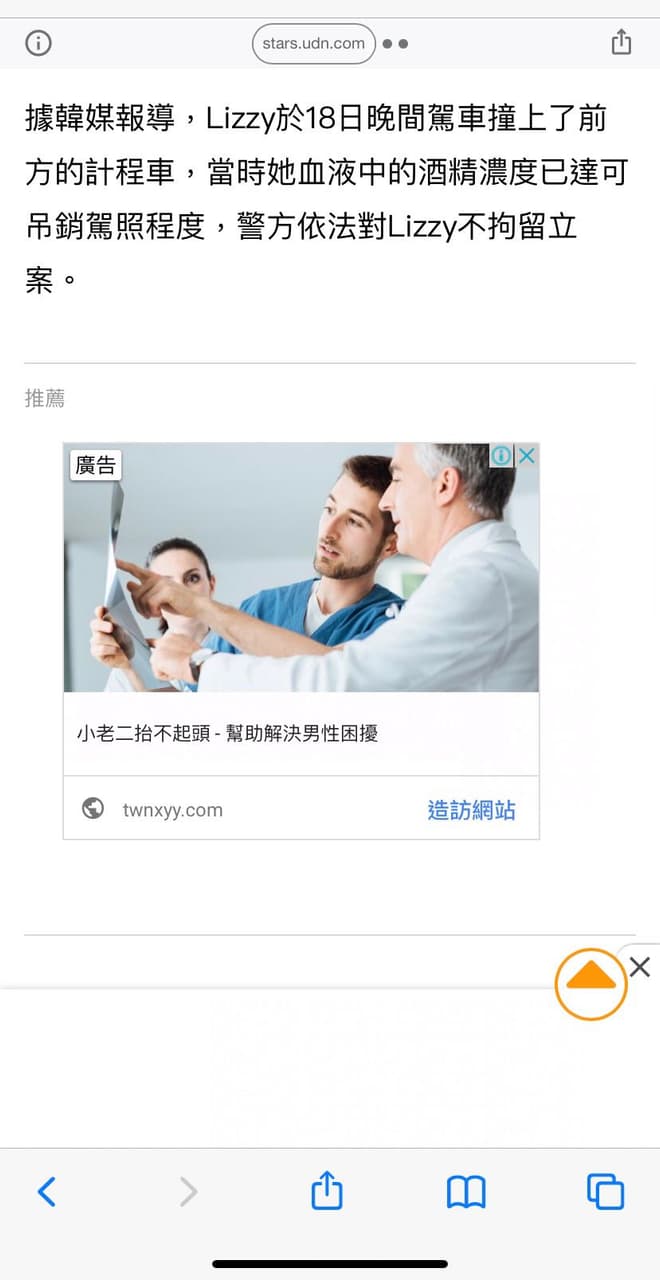
Task: Go back to the previous page
Action: pos(46,1191)
